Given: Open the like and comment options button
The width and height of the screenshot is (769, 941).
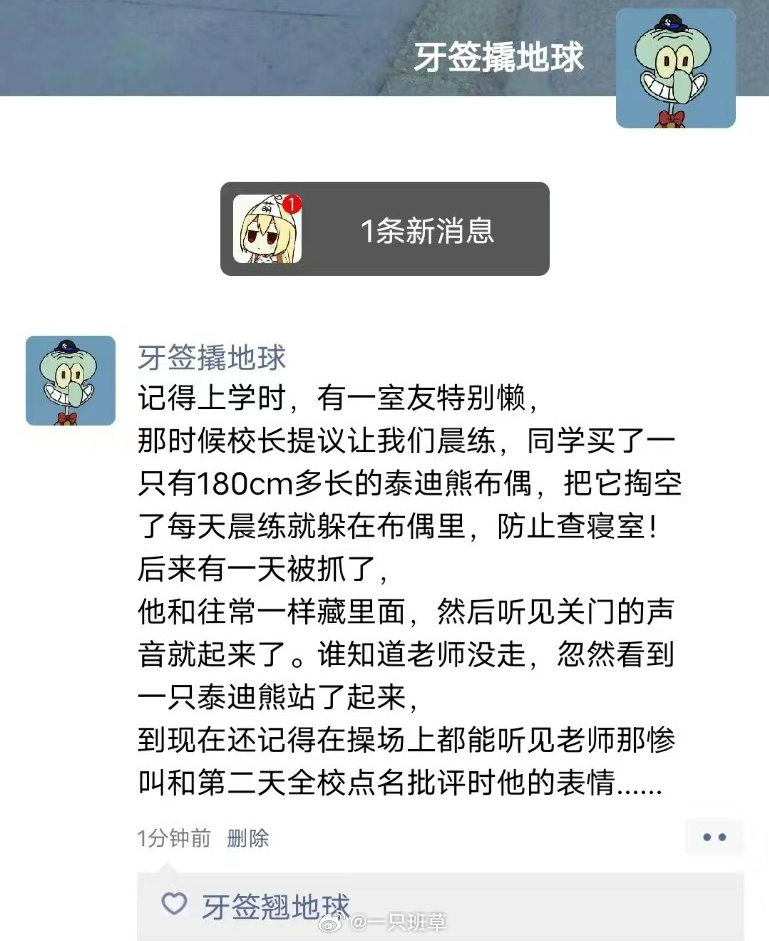Looking at the screenshot, I should click(714, 837).
